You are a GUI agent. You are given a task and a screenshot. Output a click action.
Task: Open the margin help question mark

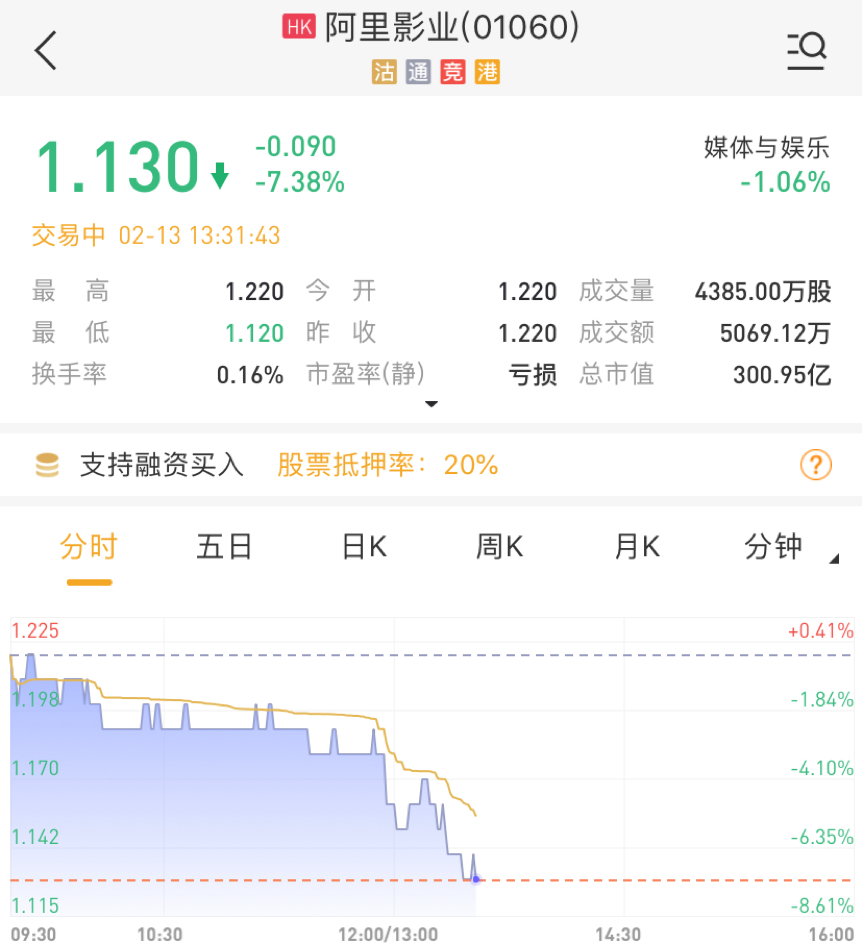(816, 465)
